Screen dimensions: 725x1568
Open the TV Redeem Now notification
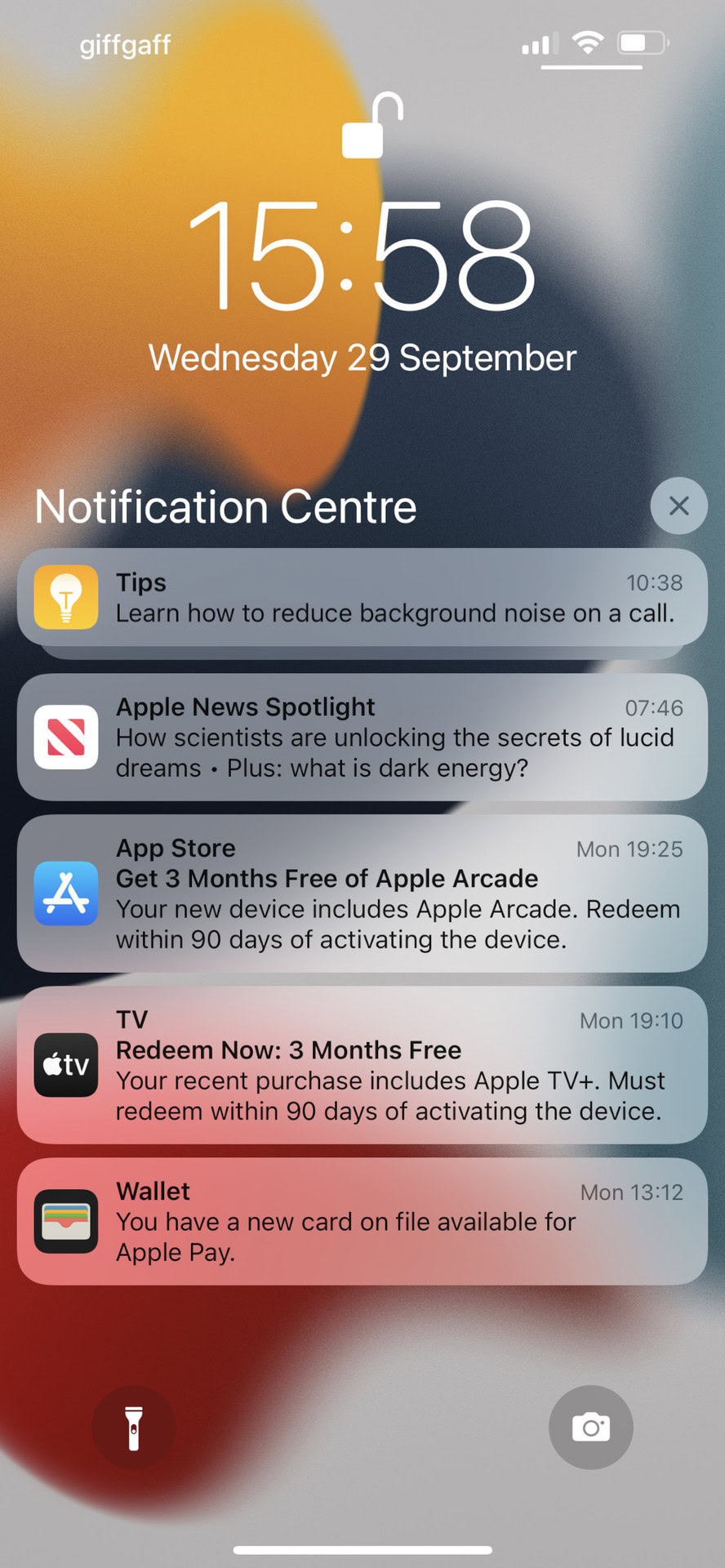(362, 1065)
